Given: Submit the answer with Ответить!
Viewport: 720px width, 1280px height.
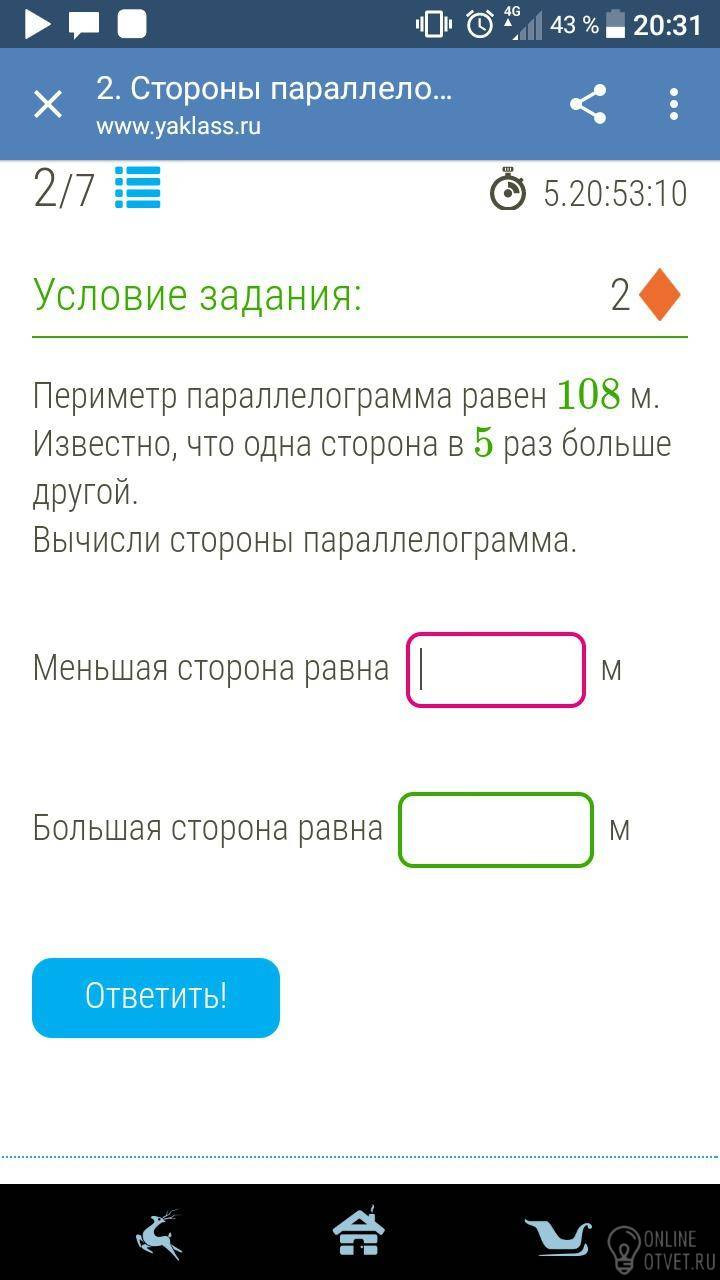Looking at the screenshot, I should coord(156,997).
